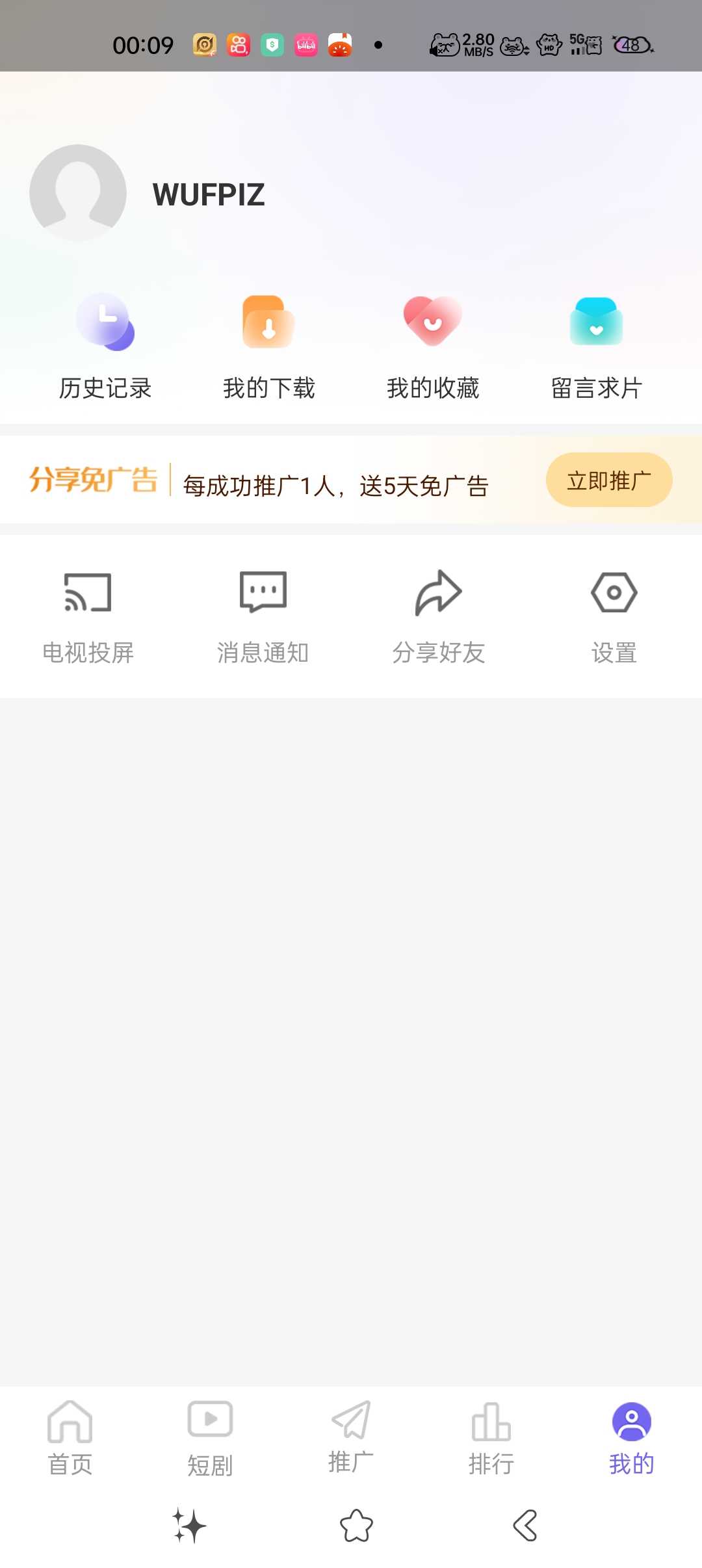The height and width of the screenshot is (1568, 702).
Task: Go to the 推广 tab
Action: (x=351, y=1437)
